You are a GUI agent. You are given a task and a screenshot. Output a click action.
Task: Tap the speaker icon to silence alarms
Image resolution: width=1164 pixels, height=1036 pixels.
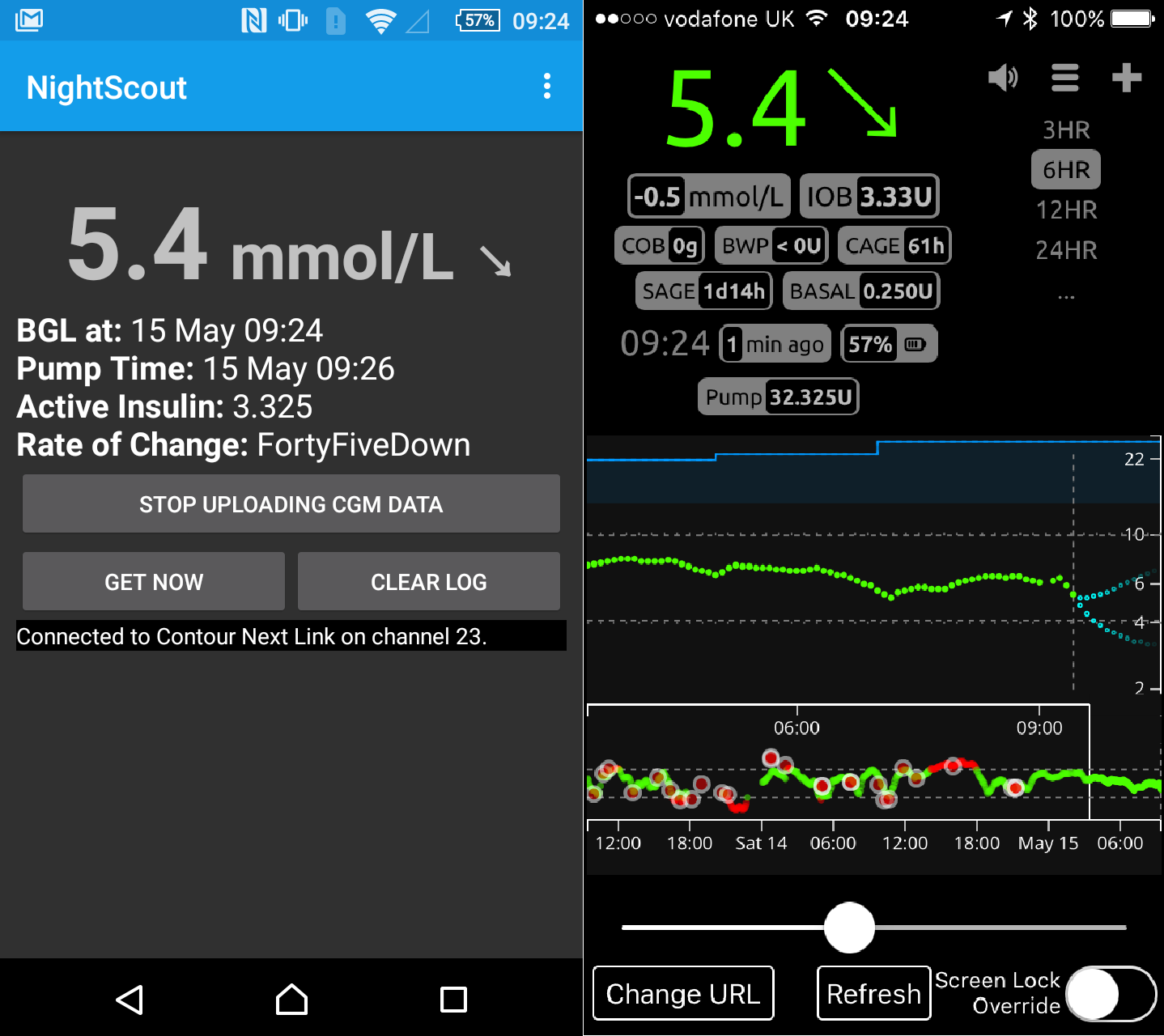1003,78
